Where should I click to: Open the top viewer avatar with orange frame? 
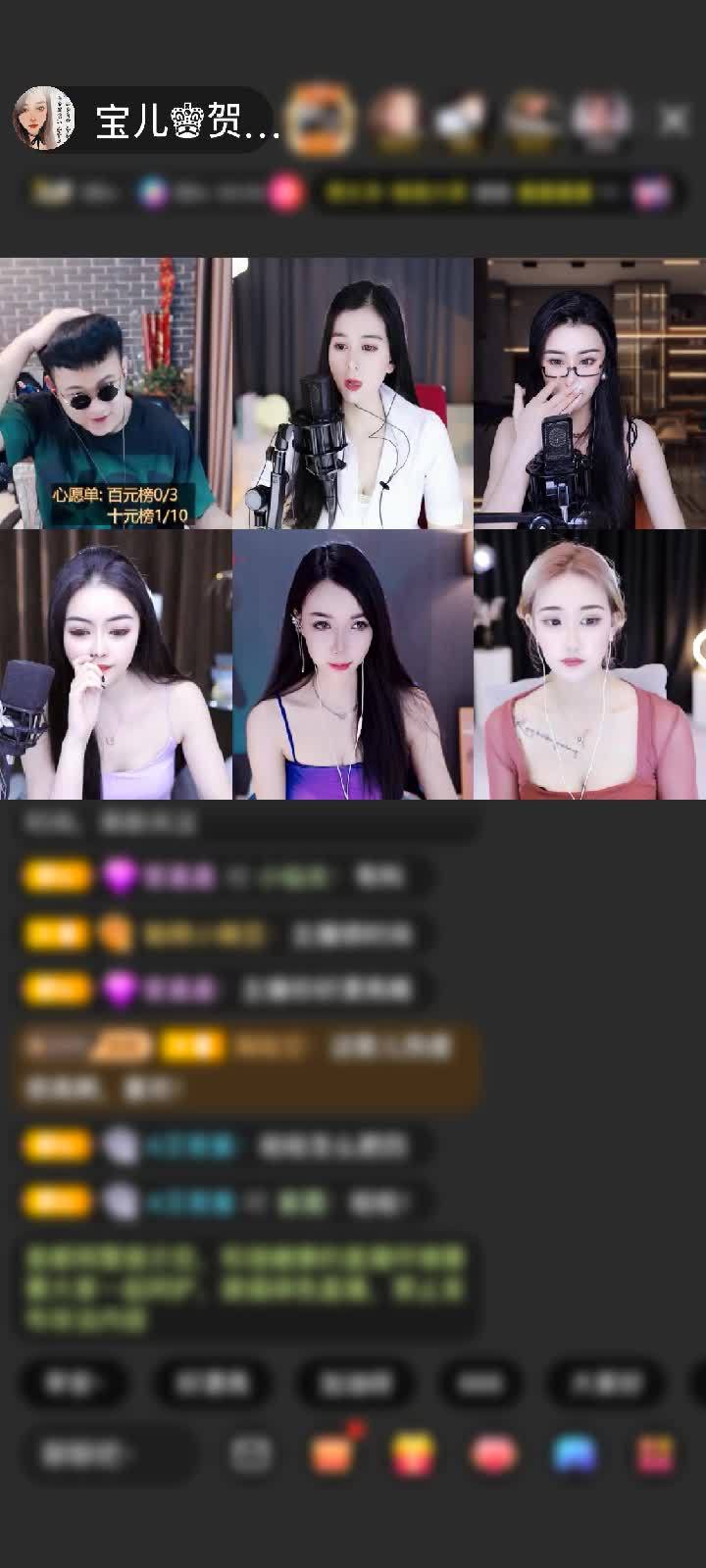tap(322, 120)
